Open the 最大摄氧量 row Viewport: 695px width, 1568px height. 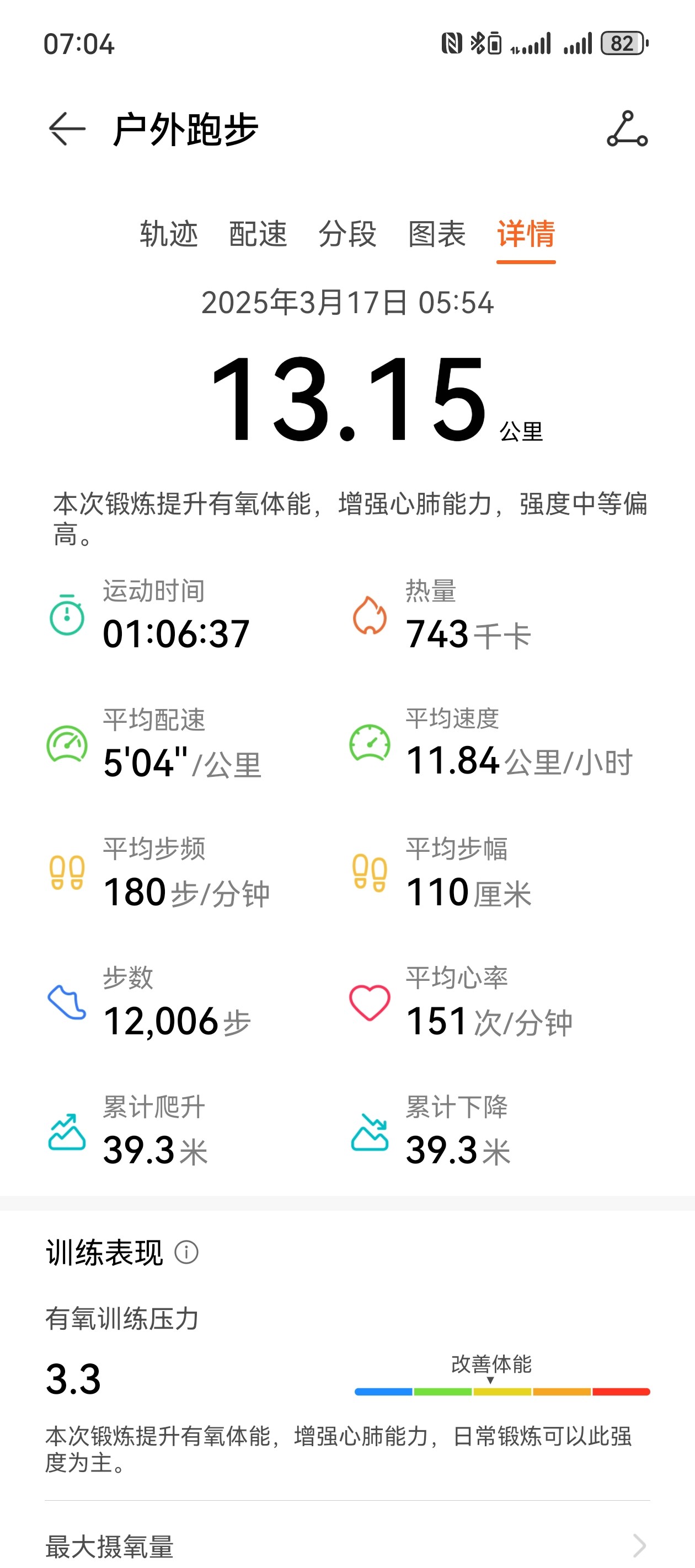[x=347, y=1545]
